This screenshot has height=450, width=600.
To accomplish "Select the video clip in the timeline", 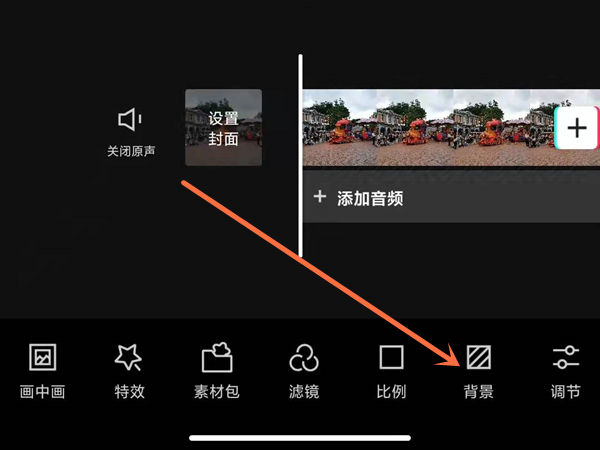I will 425,128.
